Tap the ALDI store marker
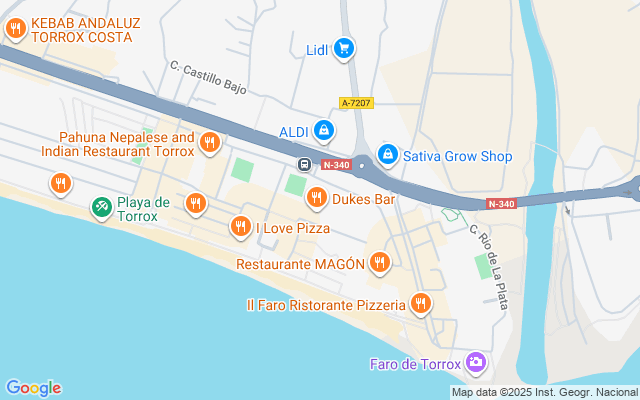 (x=324, y=130)
